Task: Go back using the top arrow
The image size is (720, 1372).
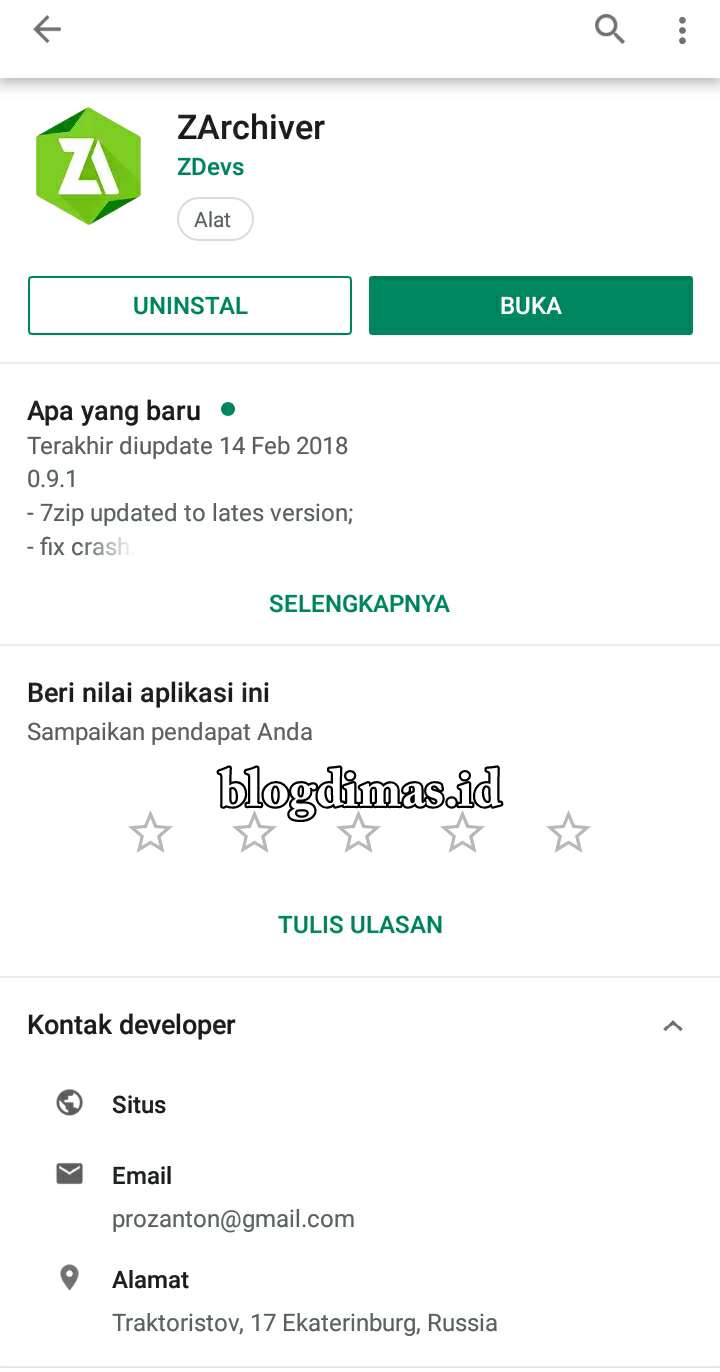Action: click(x=47, y=30)
